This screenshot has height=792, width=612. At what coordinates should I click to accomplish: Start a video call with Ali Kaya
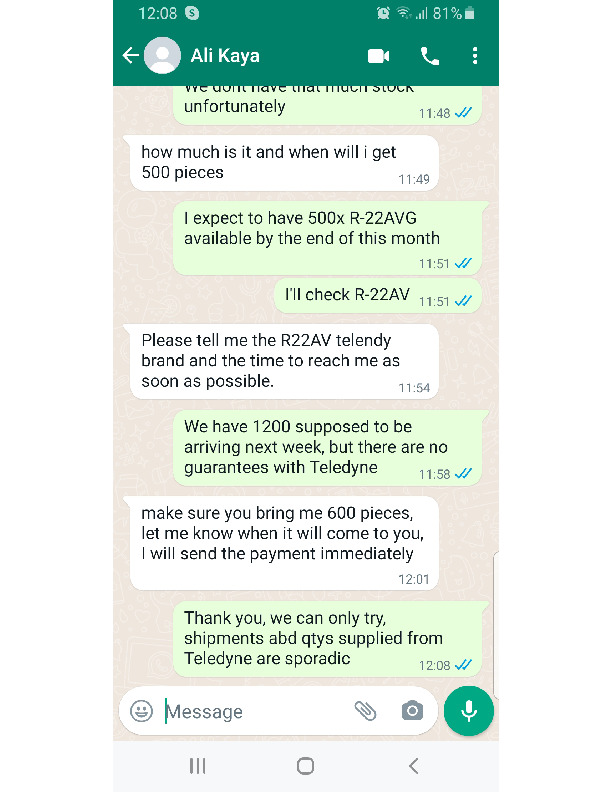coord(378,56)
